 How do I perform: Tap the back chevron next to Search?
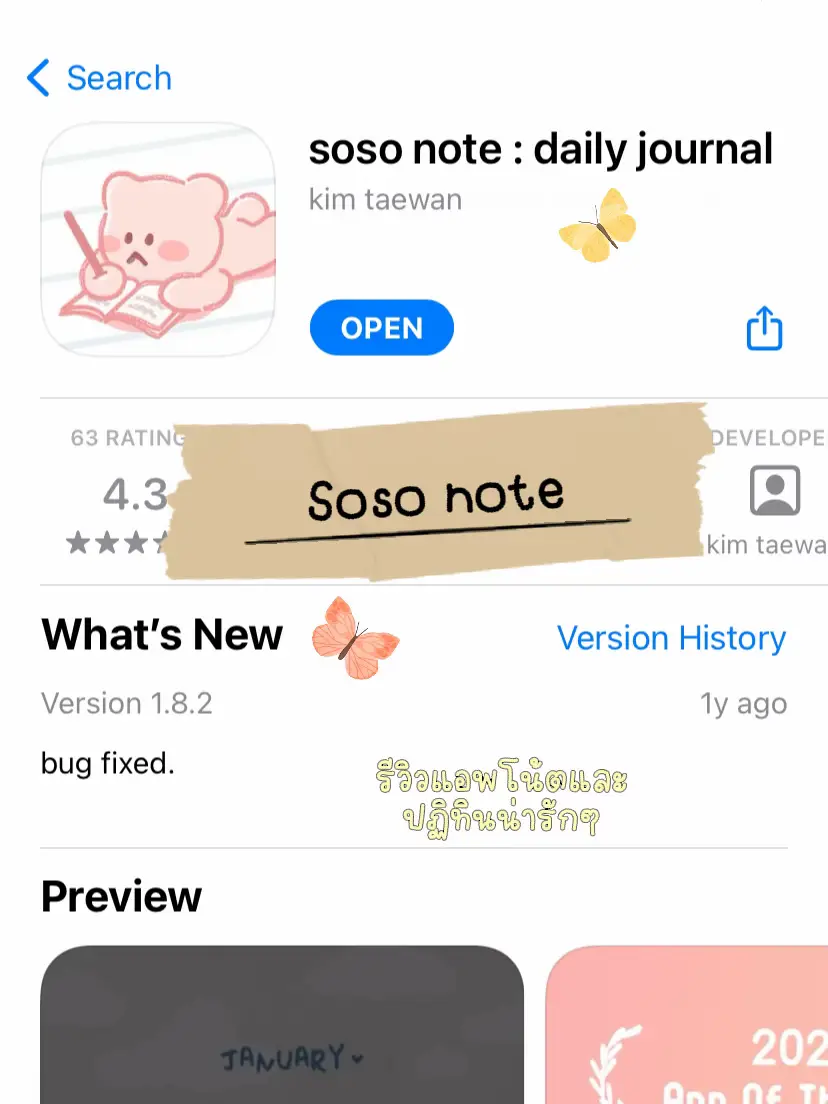38,78
